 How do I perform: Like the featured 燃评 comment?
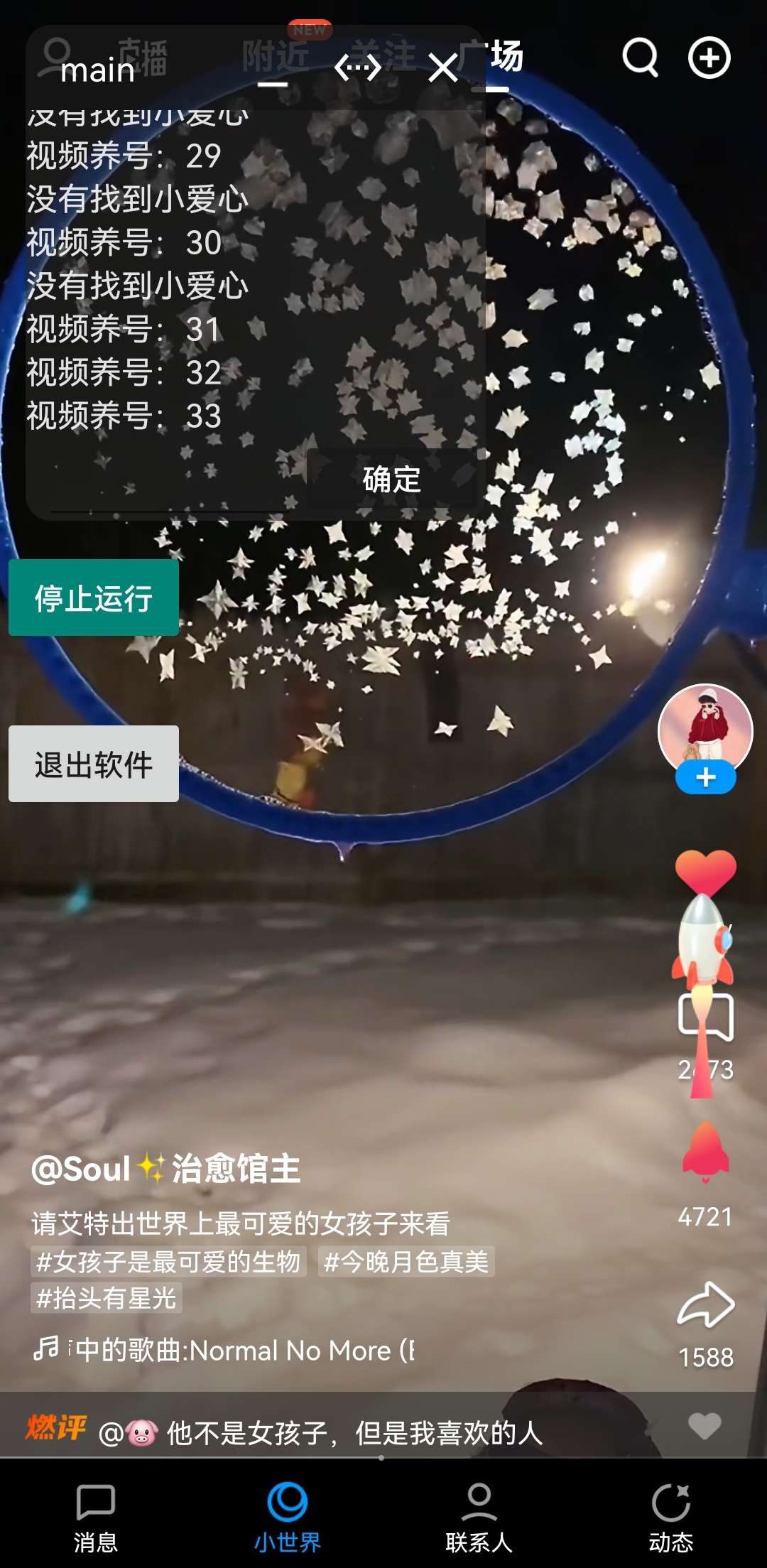tap(704, 1425)
